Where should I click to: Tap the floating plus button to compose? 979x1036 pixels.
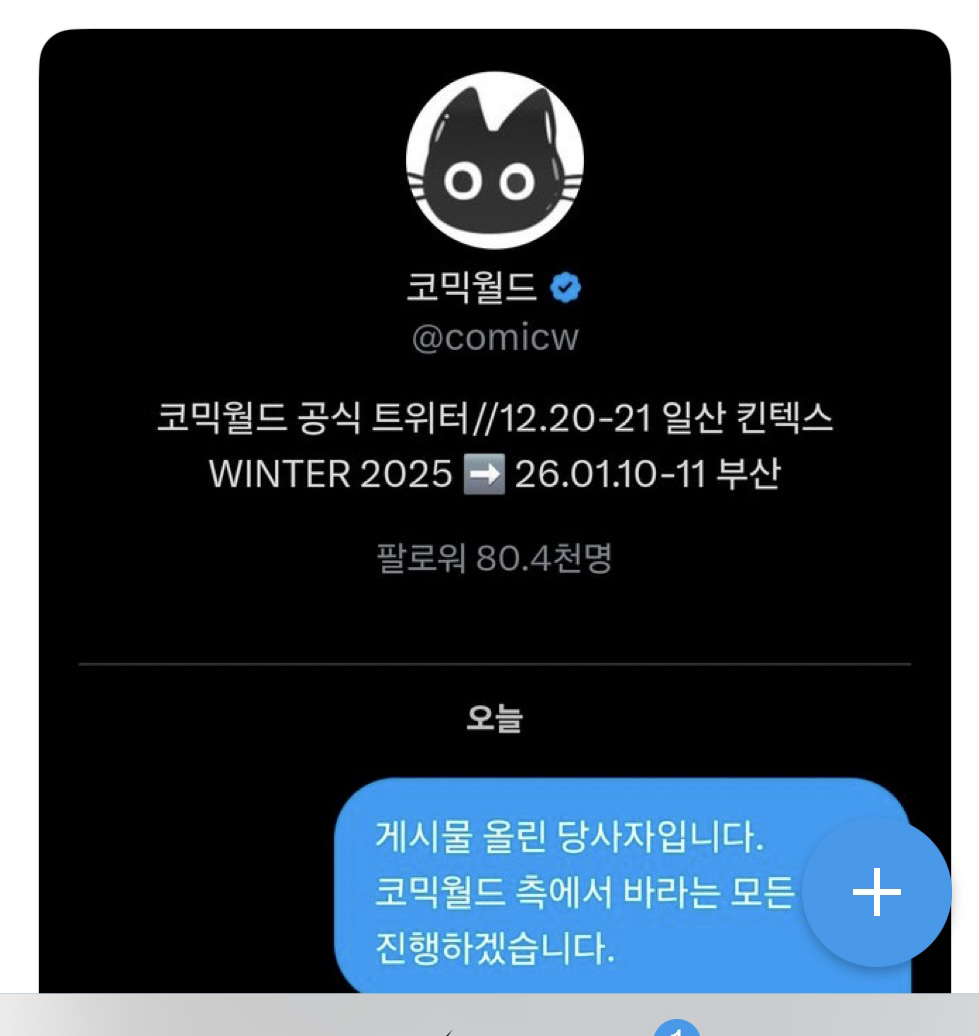click(877, 892)
